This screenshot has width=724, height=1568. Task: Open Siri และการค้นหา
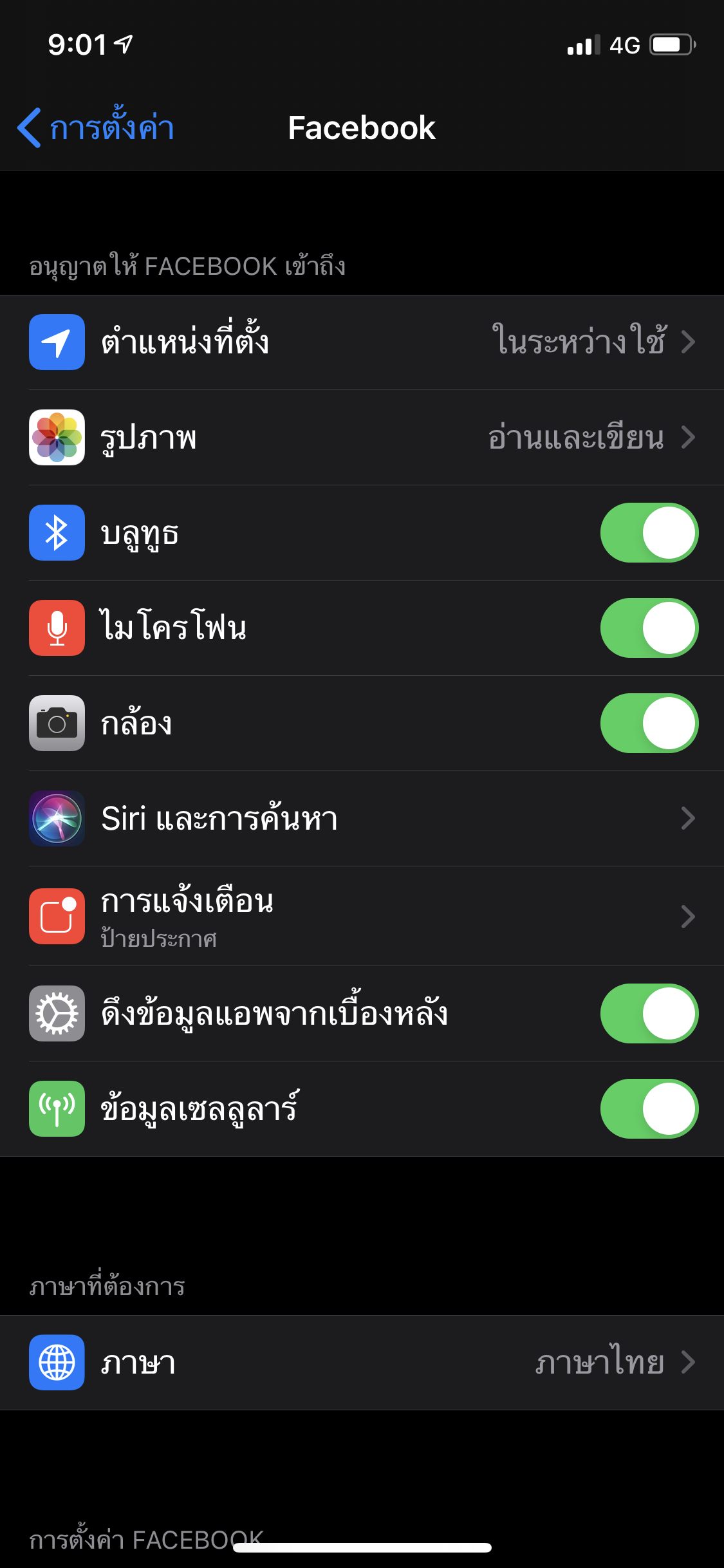tap(362, 818)
